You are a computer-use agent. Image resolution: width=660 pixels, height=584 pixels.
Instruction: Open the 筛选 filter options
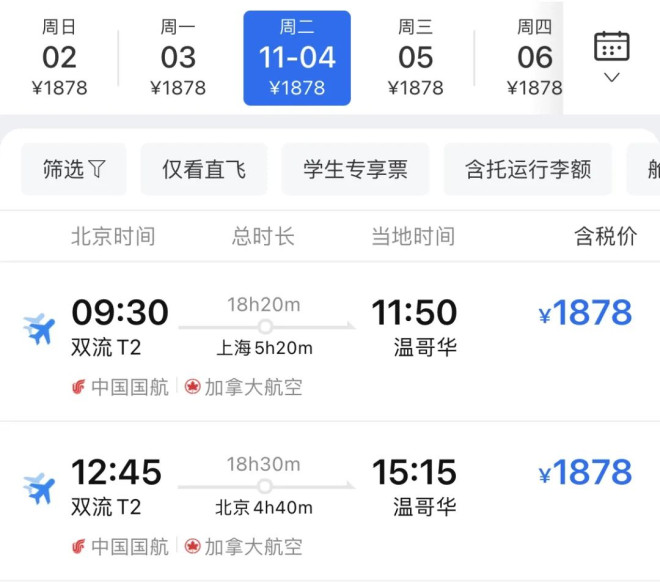pyautogui.click(x=74, y=169)
